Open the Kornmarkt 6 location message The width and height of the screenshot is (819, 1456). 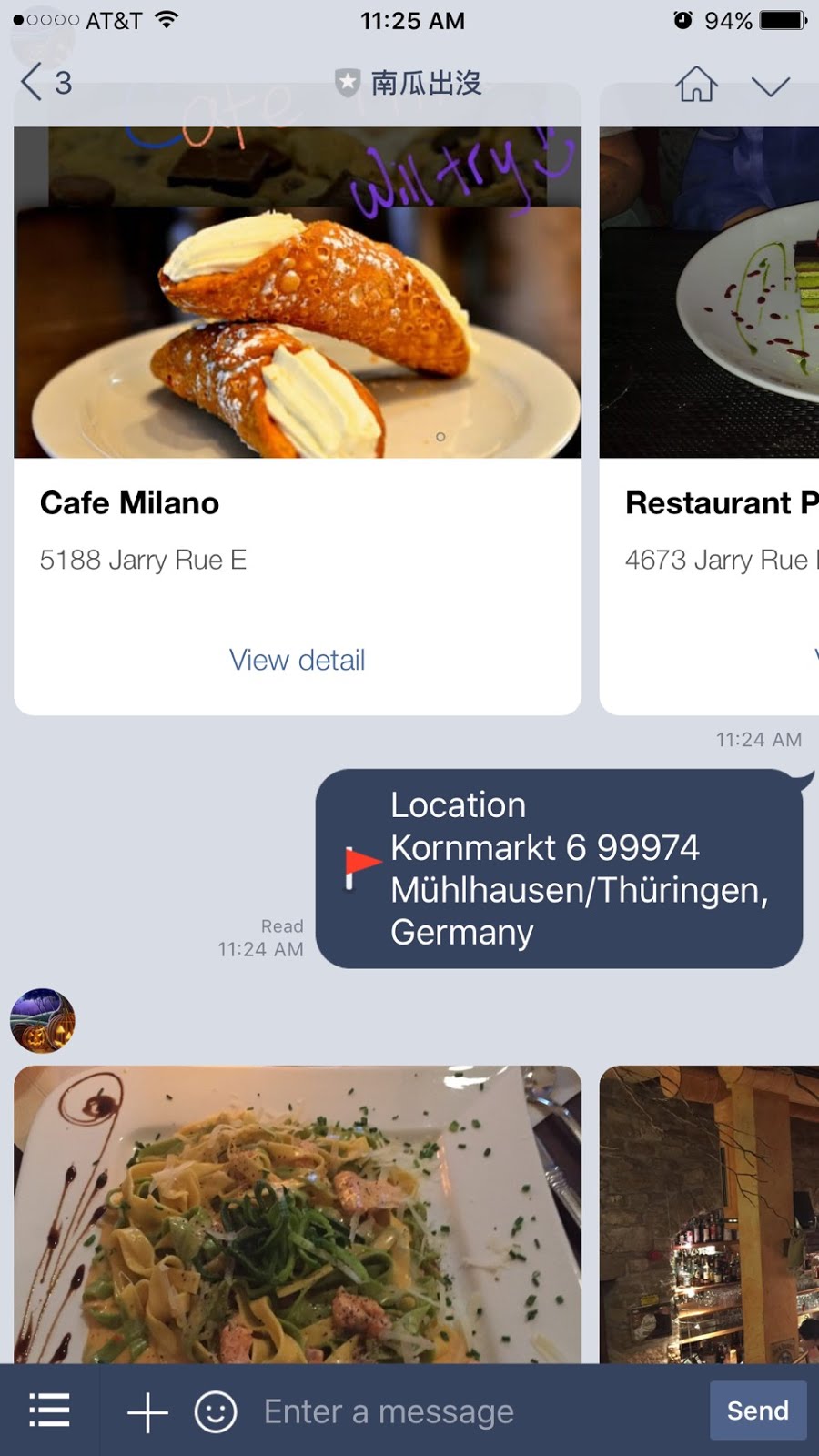tap(559, 869)
